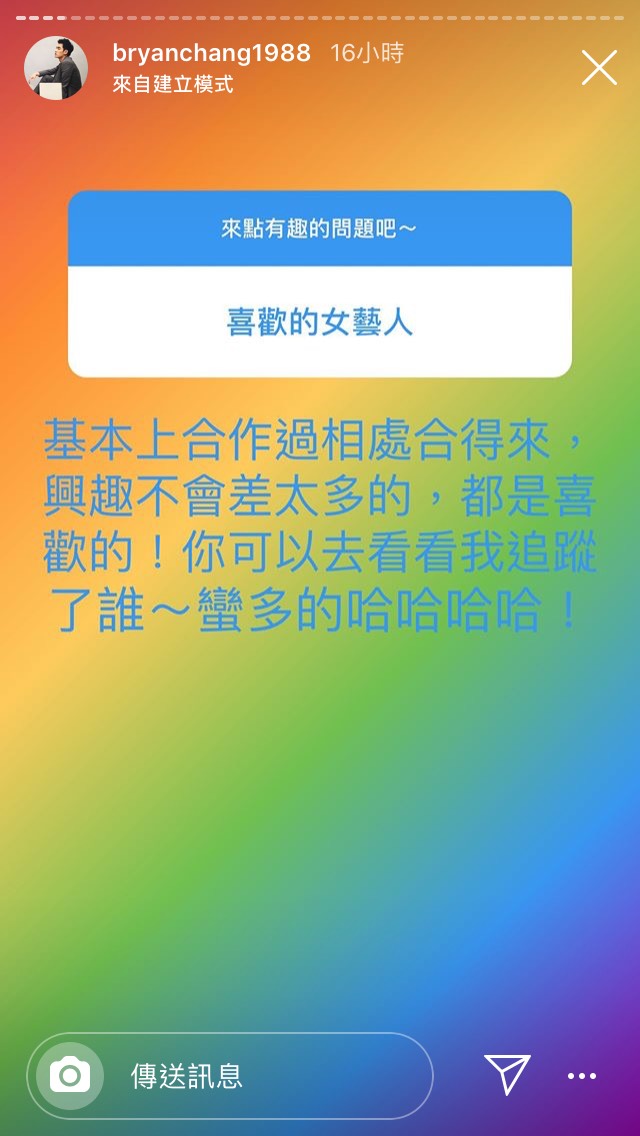640x1136 pixels.
Task: Close the story viewer
Action: tap(599, 68)
